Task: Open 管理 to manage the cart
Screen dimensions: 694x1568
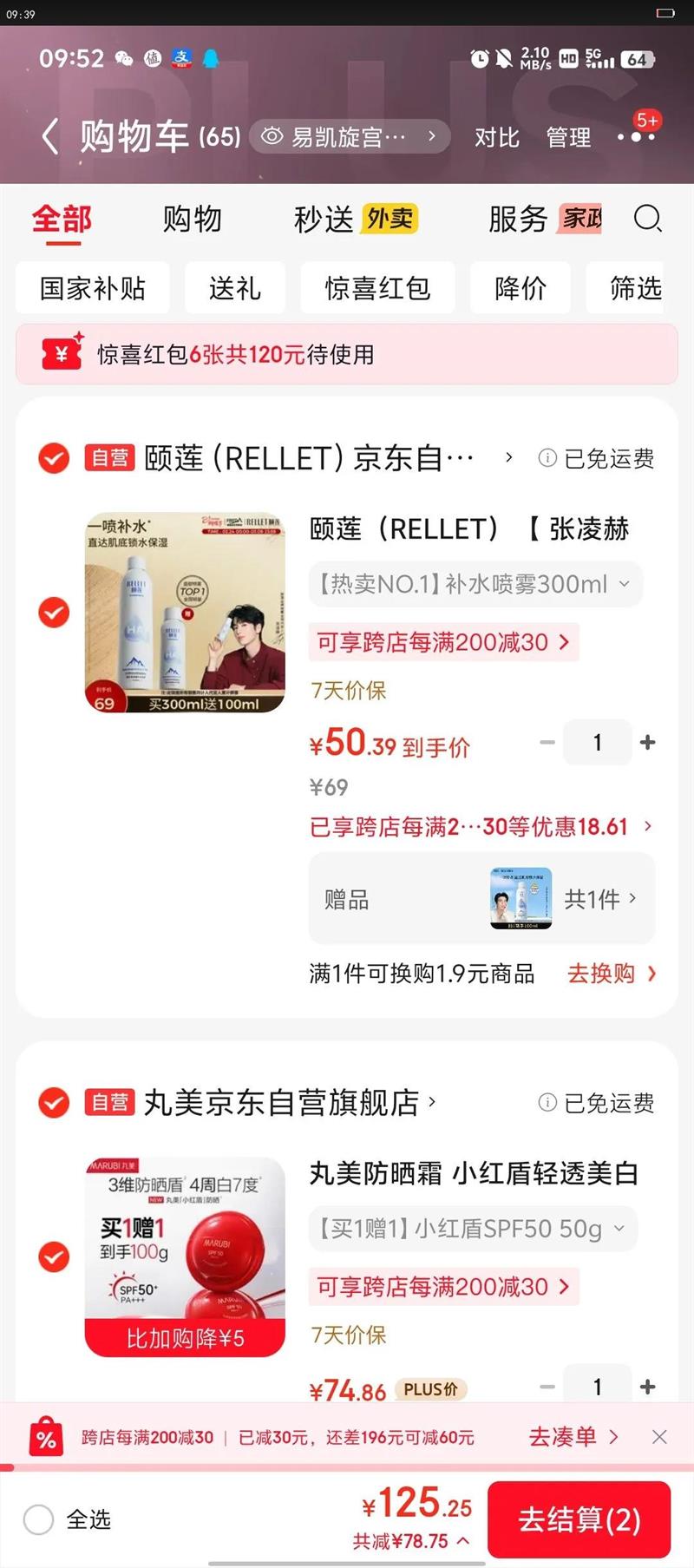Action: click(x=568, y=137)
